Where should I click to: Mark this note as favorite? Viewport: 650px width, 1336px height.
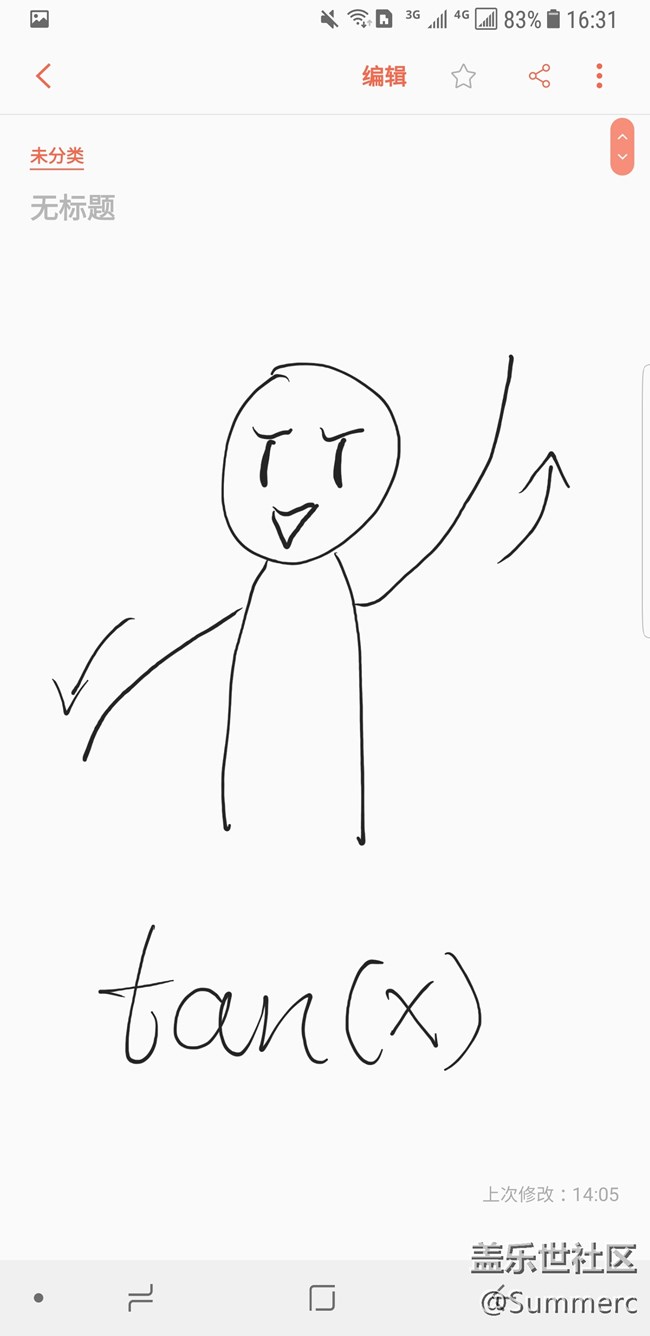click(463, 76)
